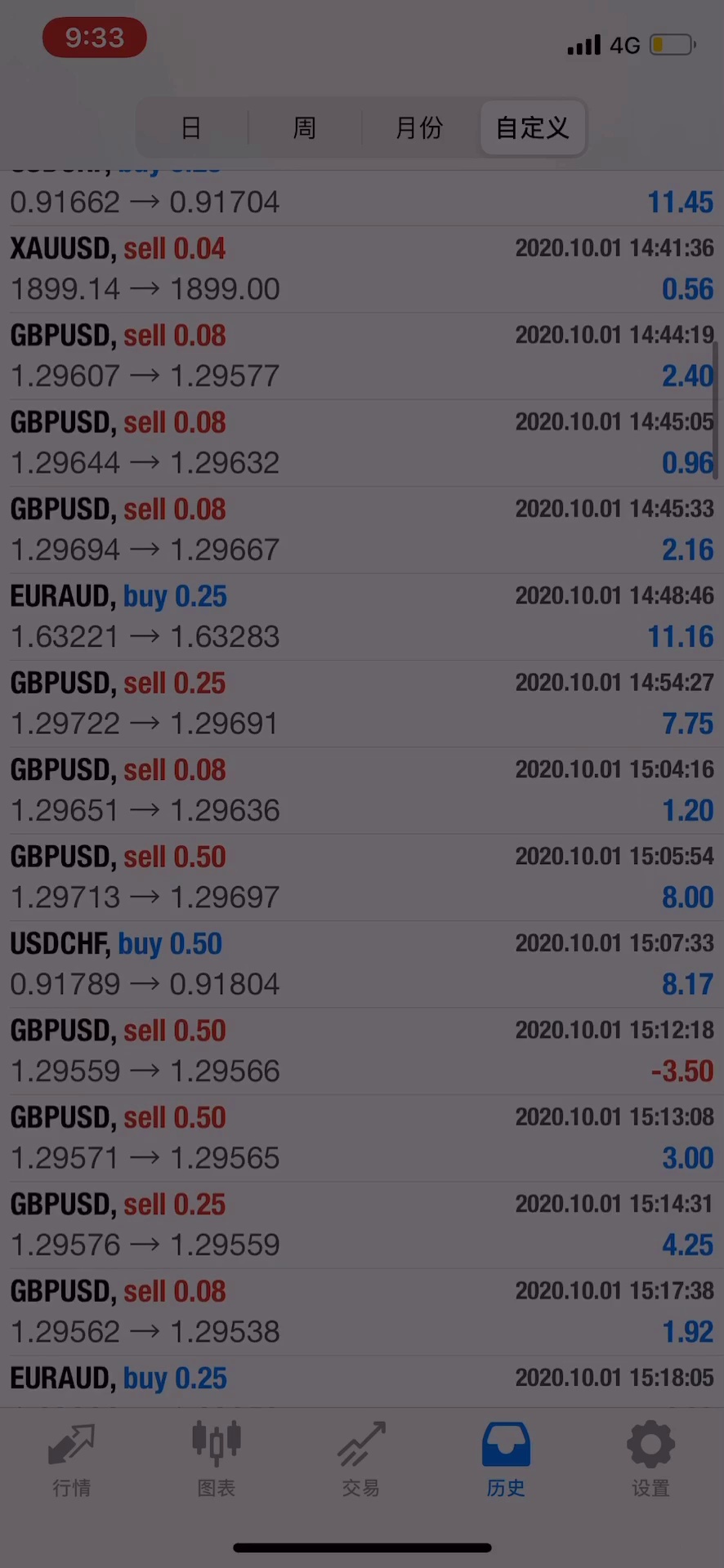
Task: Switch to the 日 period filter
Action: pos(191,128)
